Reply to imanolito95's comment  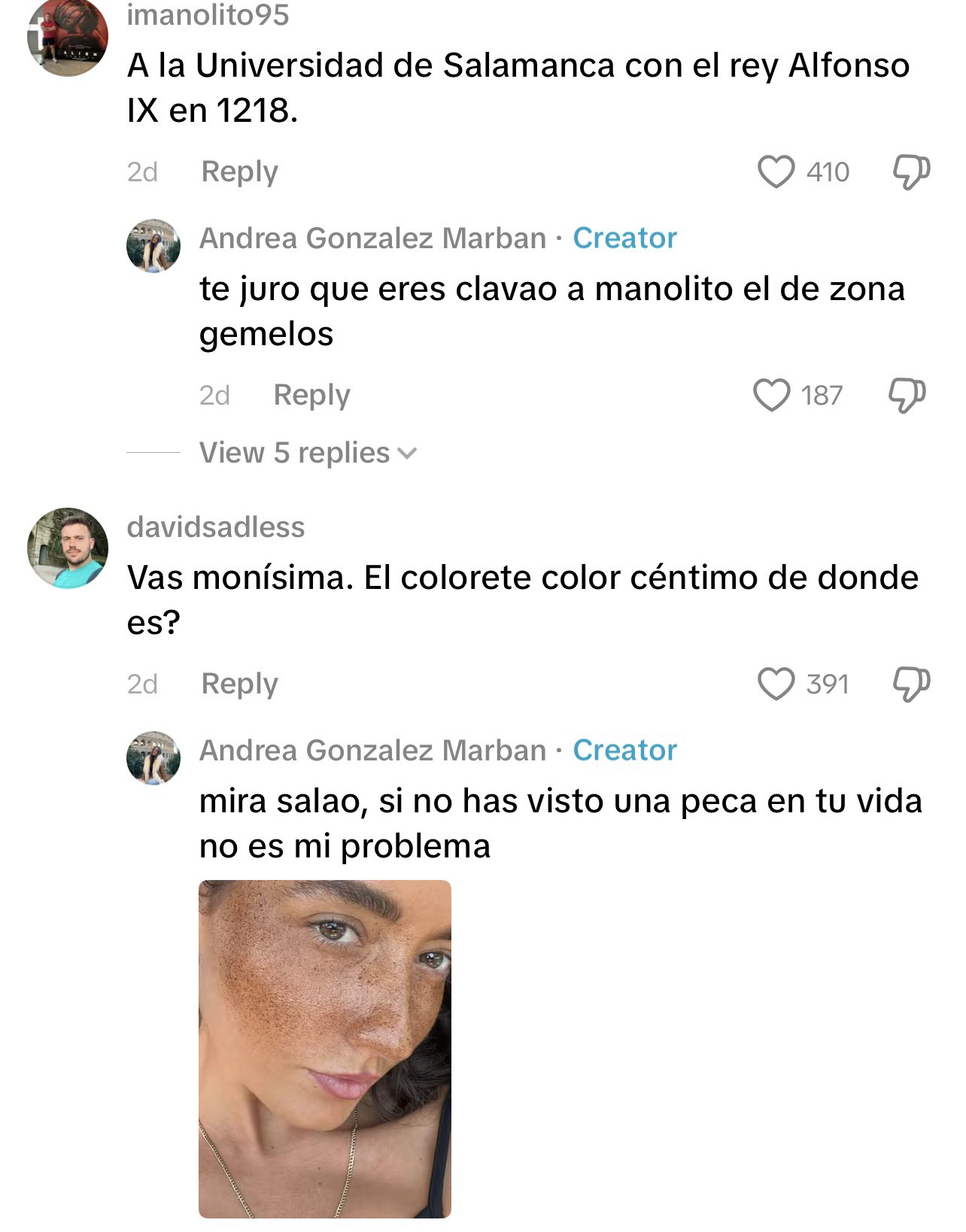[239, 171]
